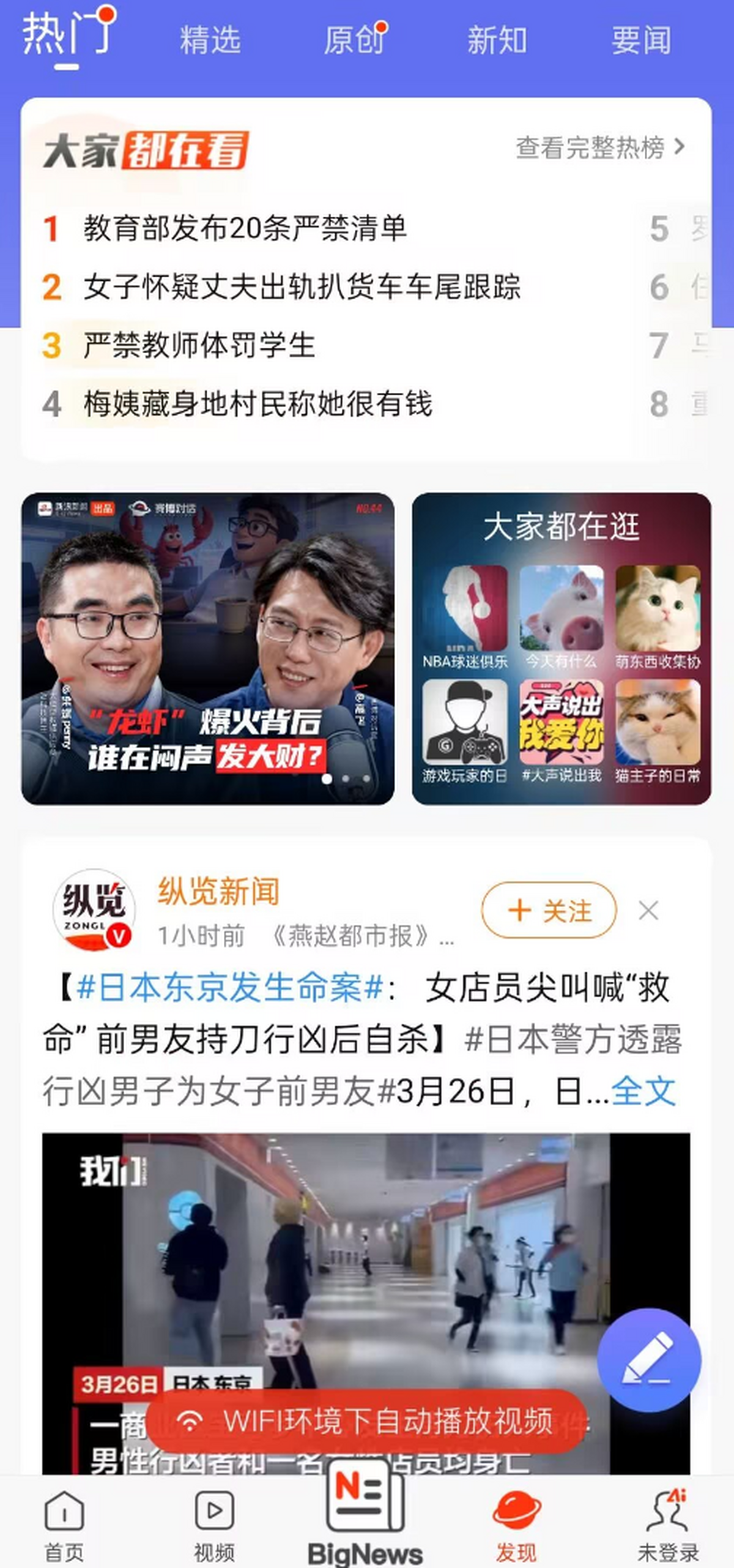Open the 未登录 profile tab

click(x=667, y=1525)
